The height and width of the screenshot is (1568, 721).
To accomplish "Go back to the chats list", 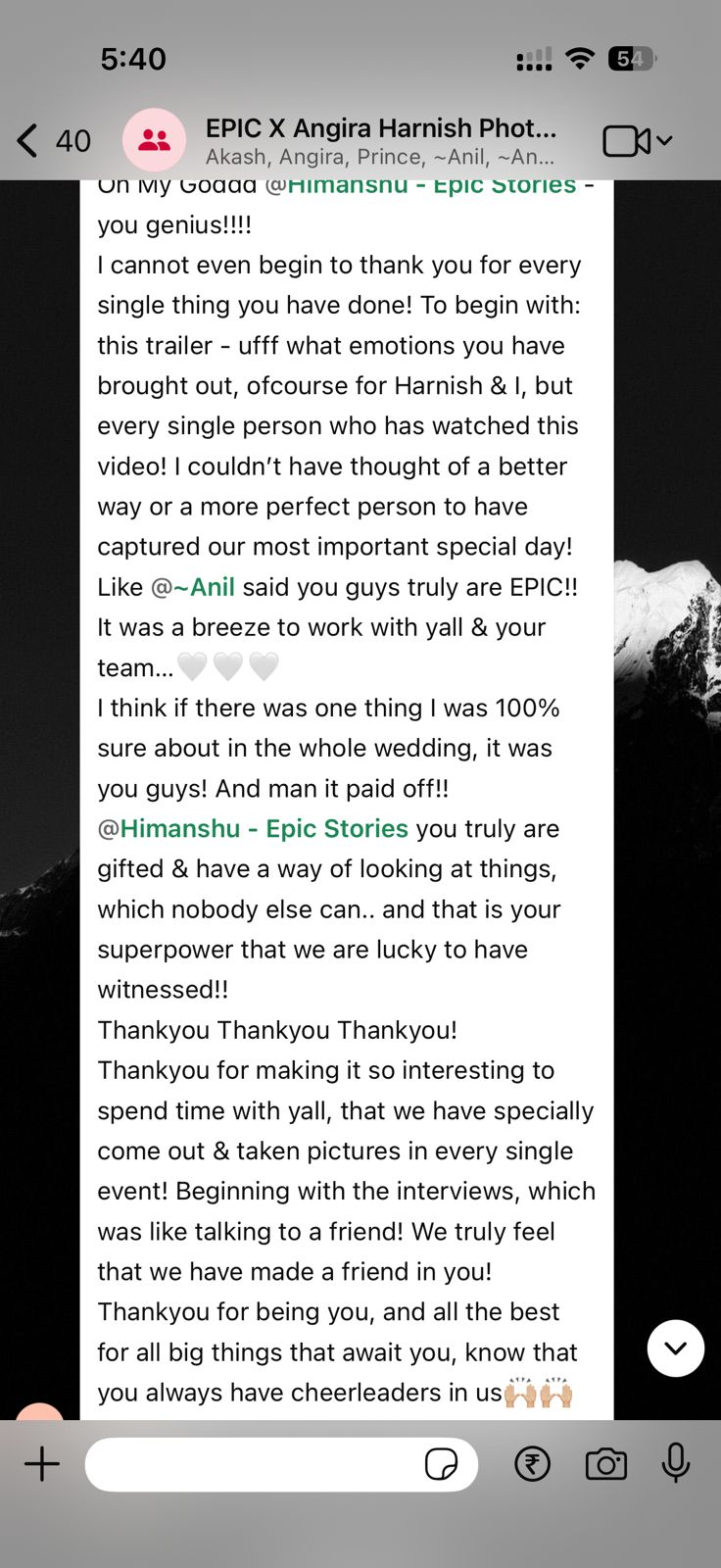I will (29, 141).
